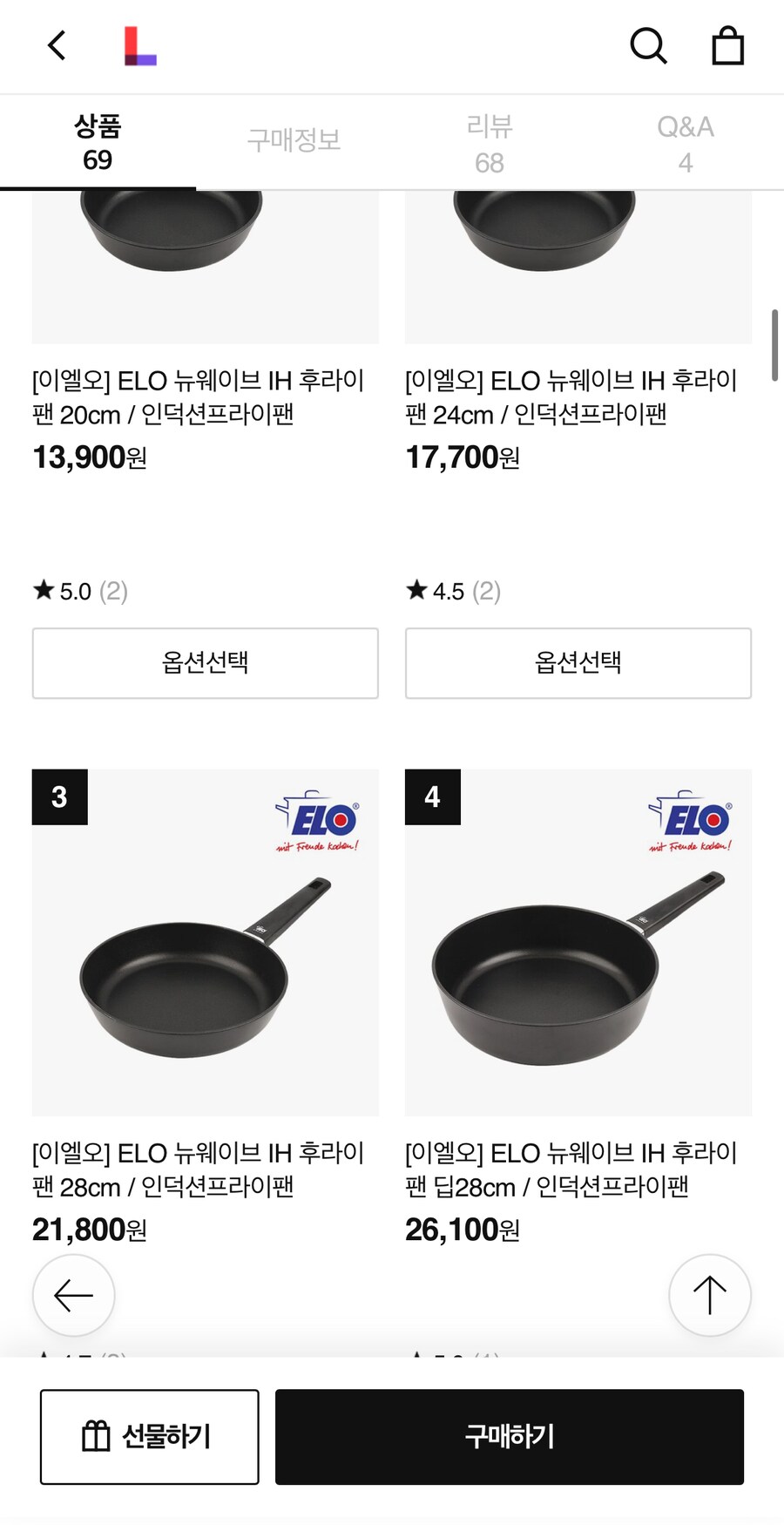
Task: Tap 옵션선택 for the 20cm frying pan
Action: [x=205, y=663]
